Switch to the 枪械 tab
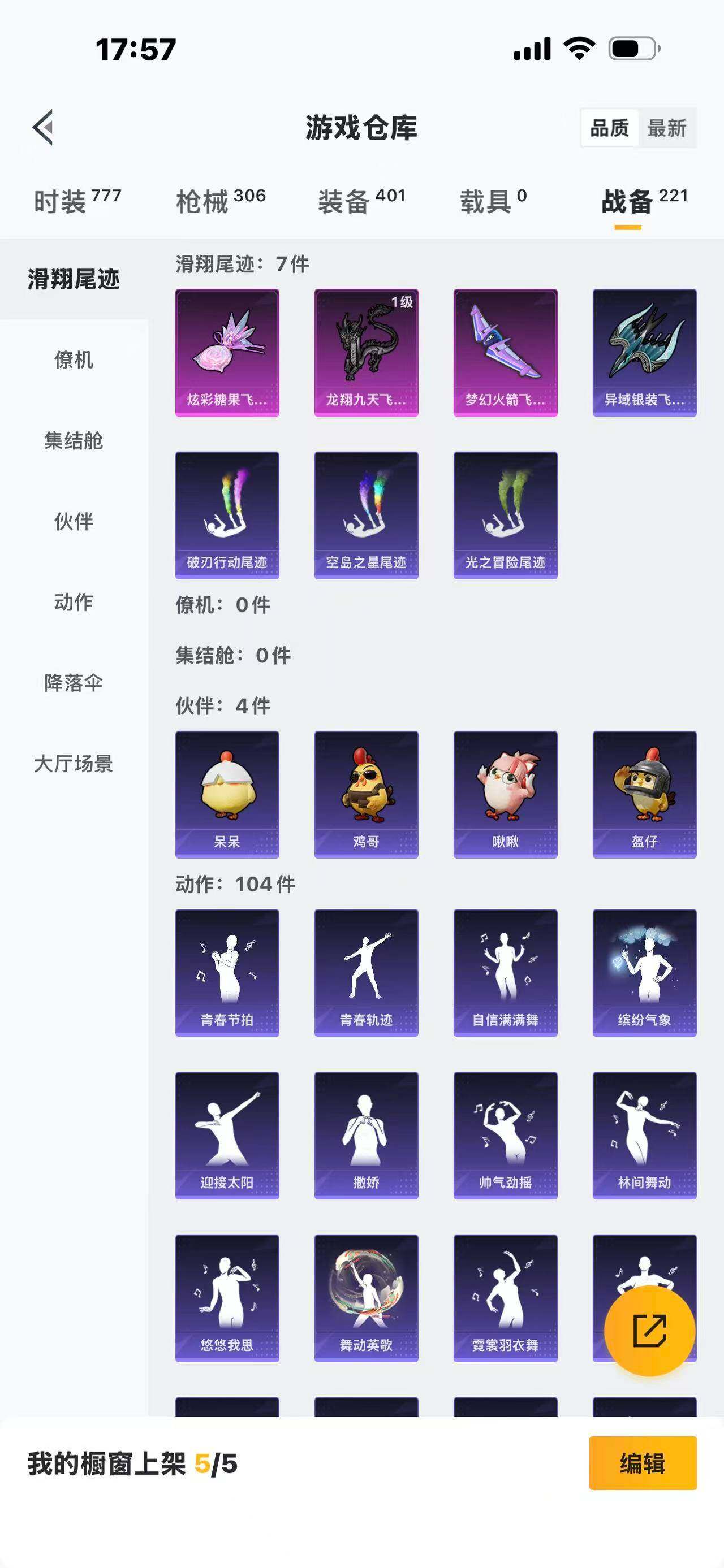The width and height of the screenshot is (724, 1568). coord(221,201)
